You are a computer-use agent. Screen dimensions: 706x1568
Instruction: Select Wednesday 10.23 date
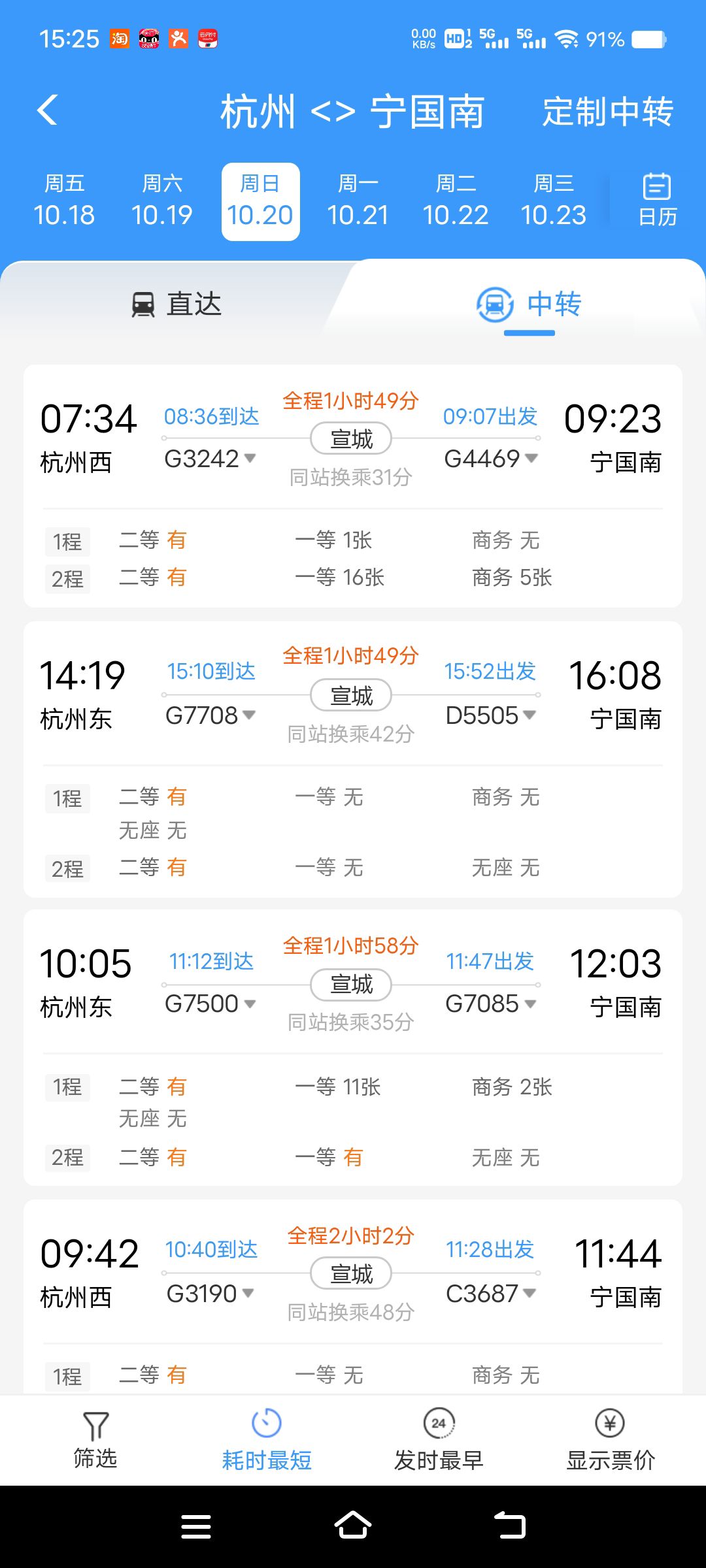click(554, 201)
